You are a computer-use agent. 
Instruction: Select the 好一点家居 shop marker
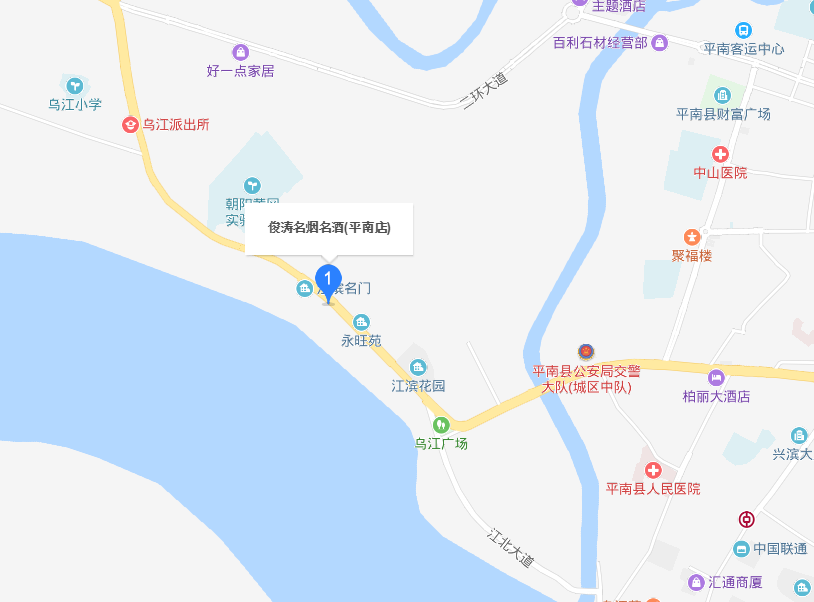pos(240,52)
